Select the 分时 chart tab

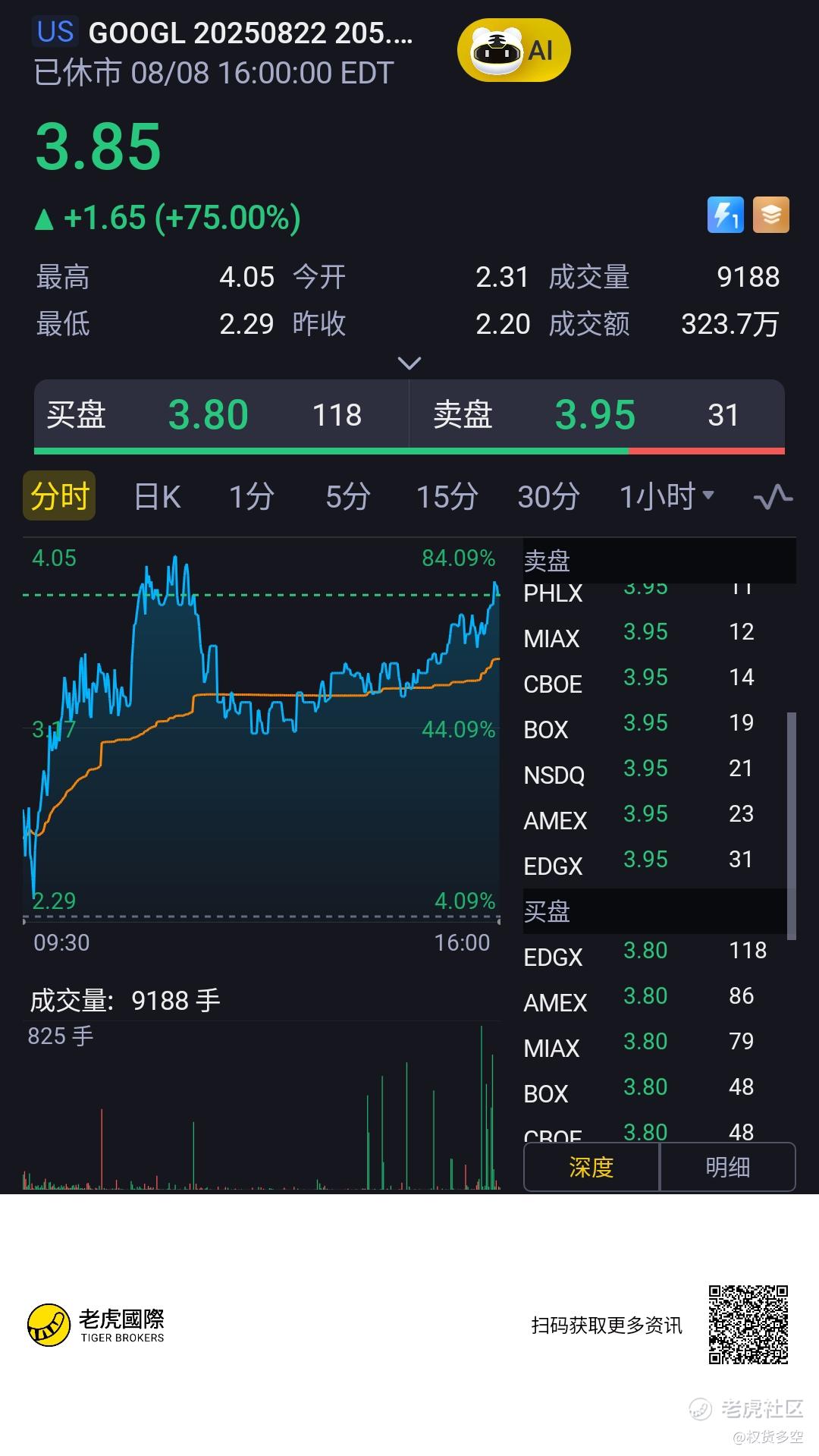[x=59, y=496]
